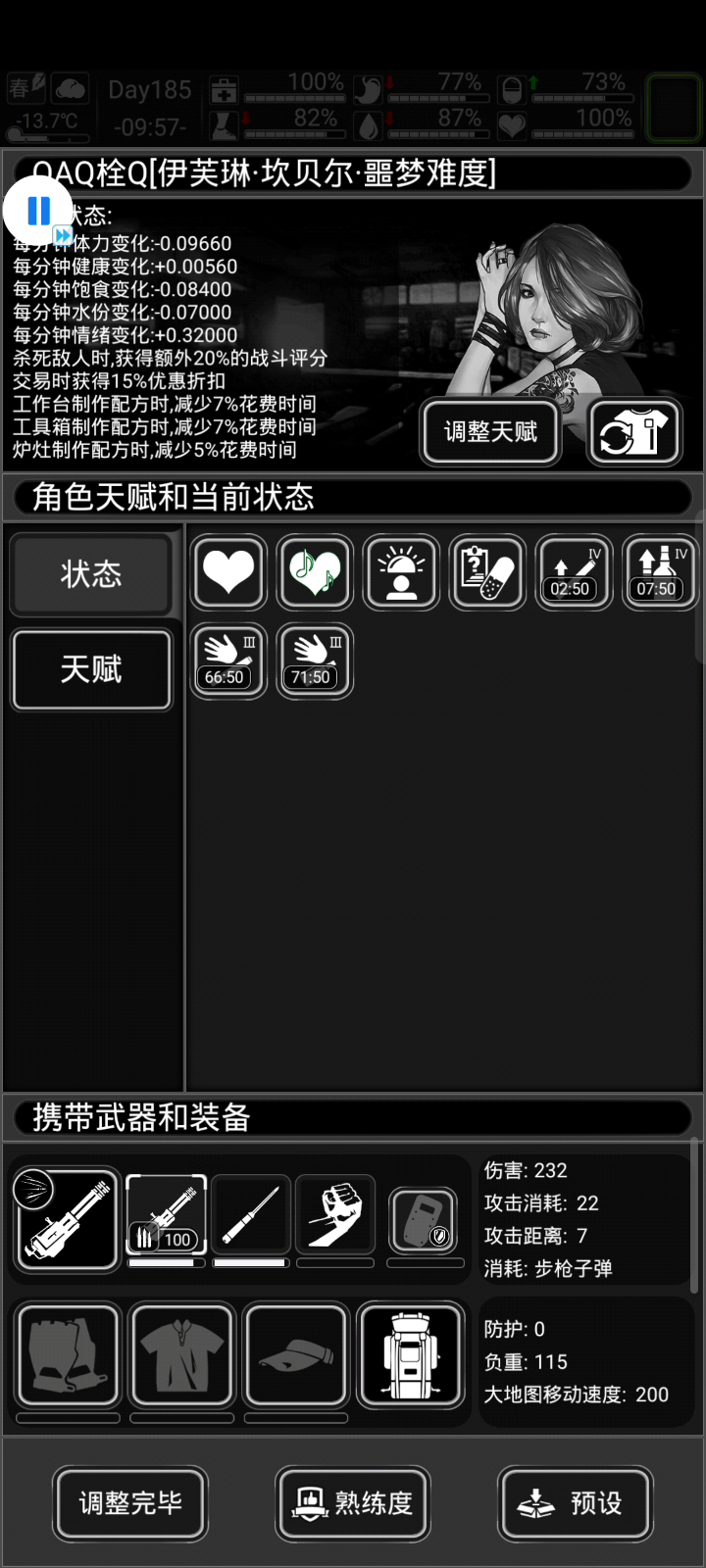Select the screwdriver melee weapon slot
The height and width of the screenshot is (1568, 706).
(x=251, y=1215)
